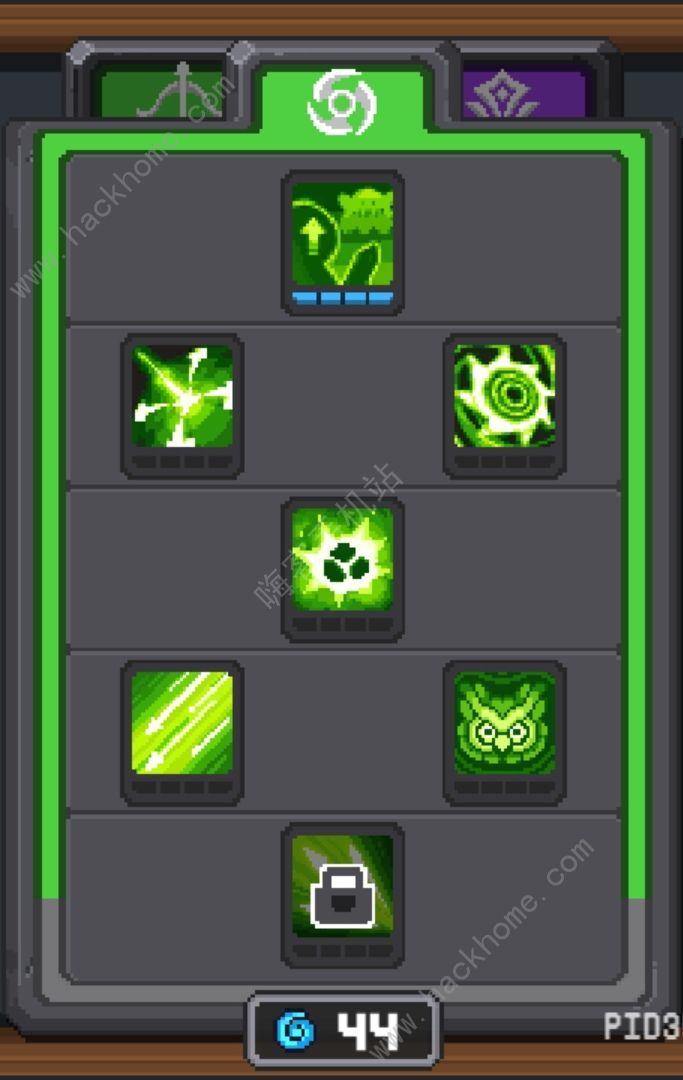Viewport: 683px width, 1080px height.
Task: Choose the spinning sawblade skill
Action: click(x=503, y=397)
